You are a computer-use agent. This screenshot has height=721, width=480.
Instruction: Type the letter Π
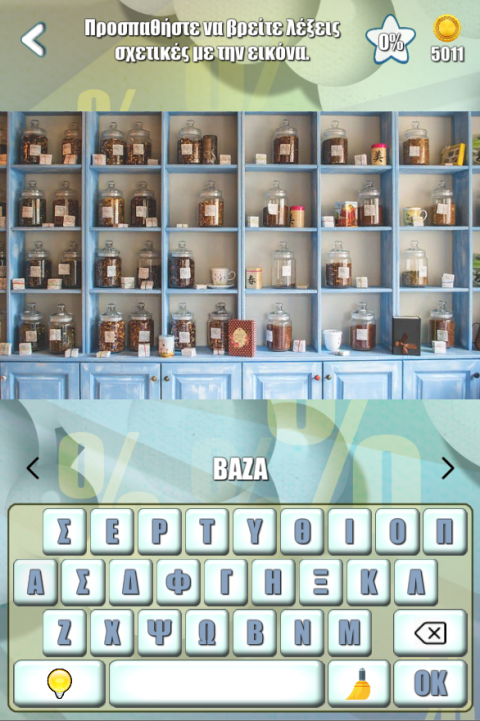[x=445, y=532]
